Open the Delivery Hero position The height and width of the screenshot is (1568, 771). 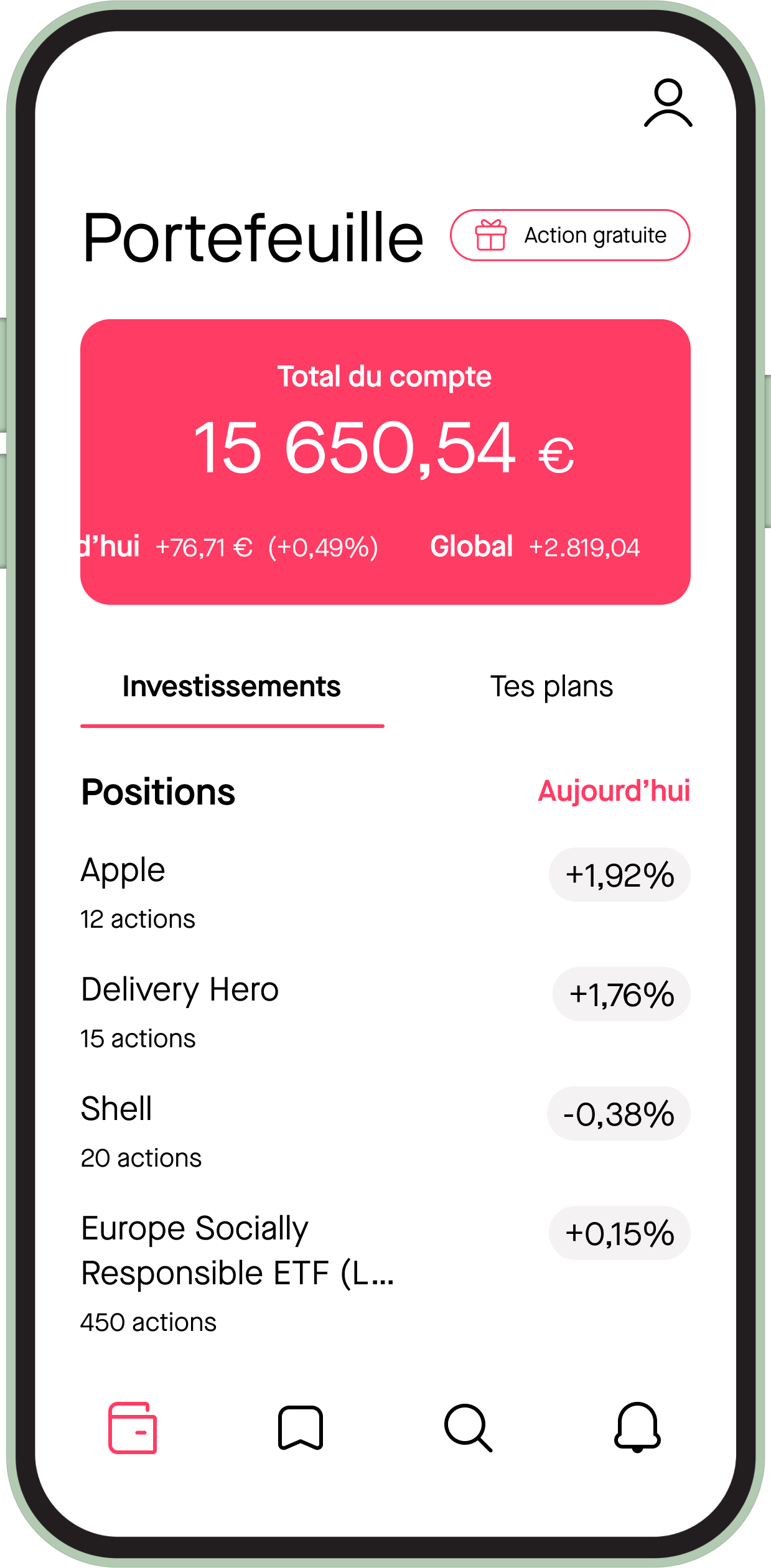click(x=385, y=1012)
